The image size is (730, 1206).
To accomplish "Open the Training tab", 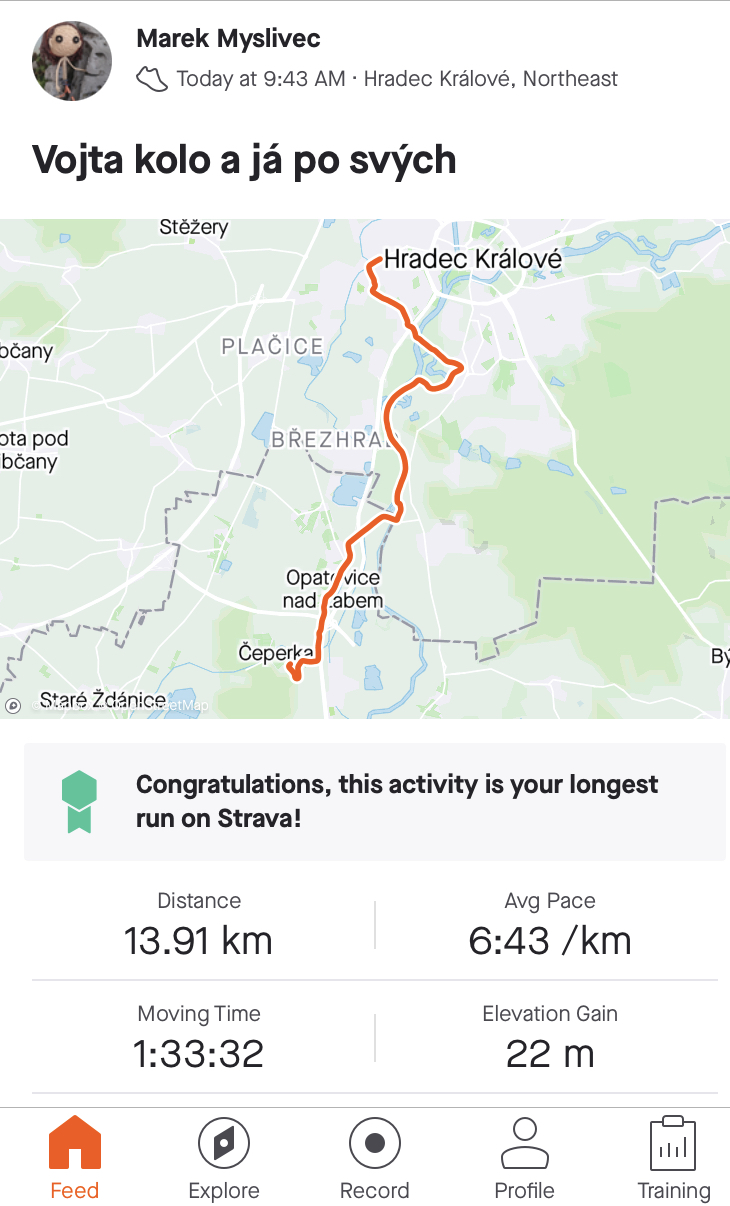I will (674, 1157).
